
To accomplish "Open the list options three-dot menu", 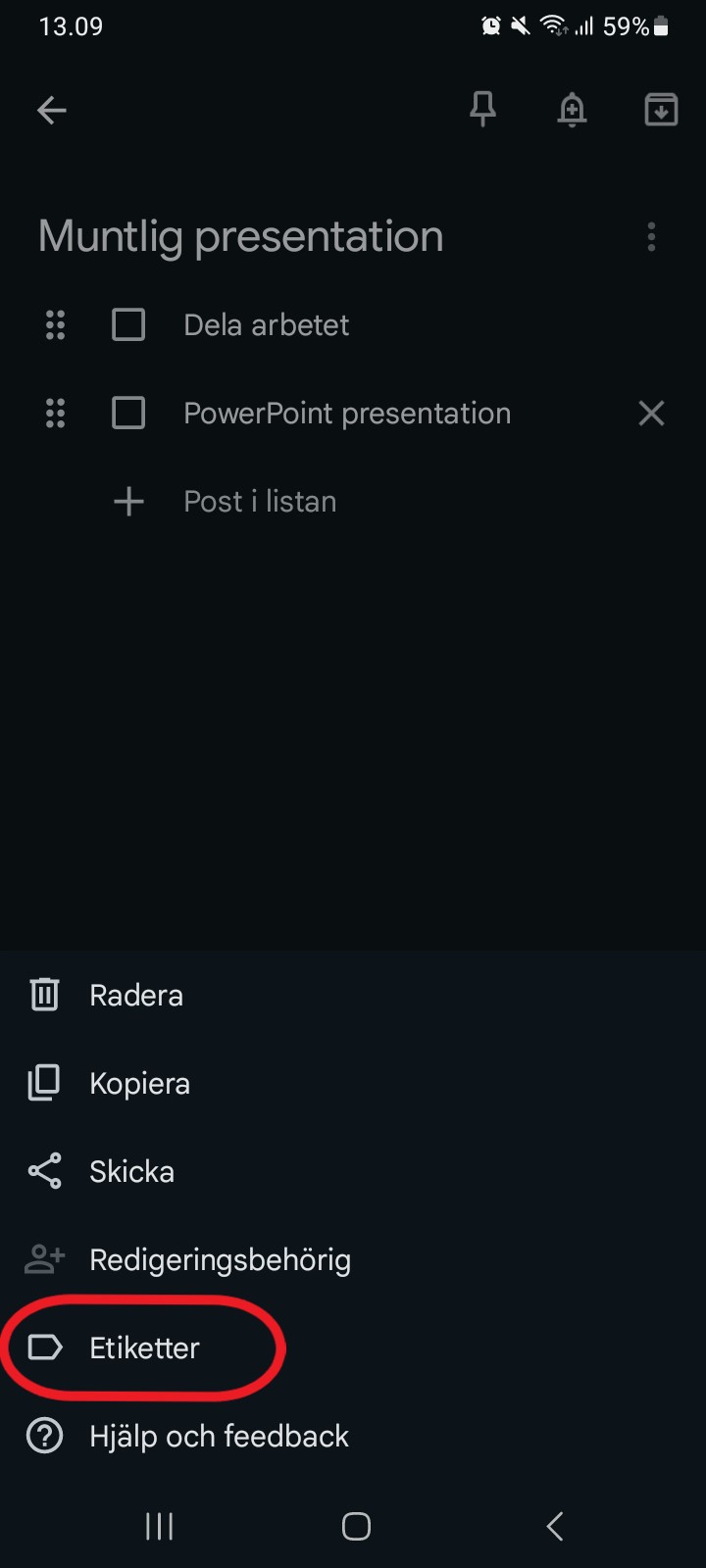I will coord(651,237).
